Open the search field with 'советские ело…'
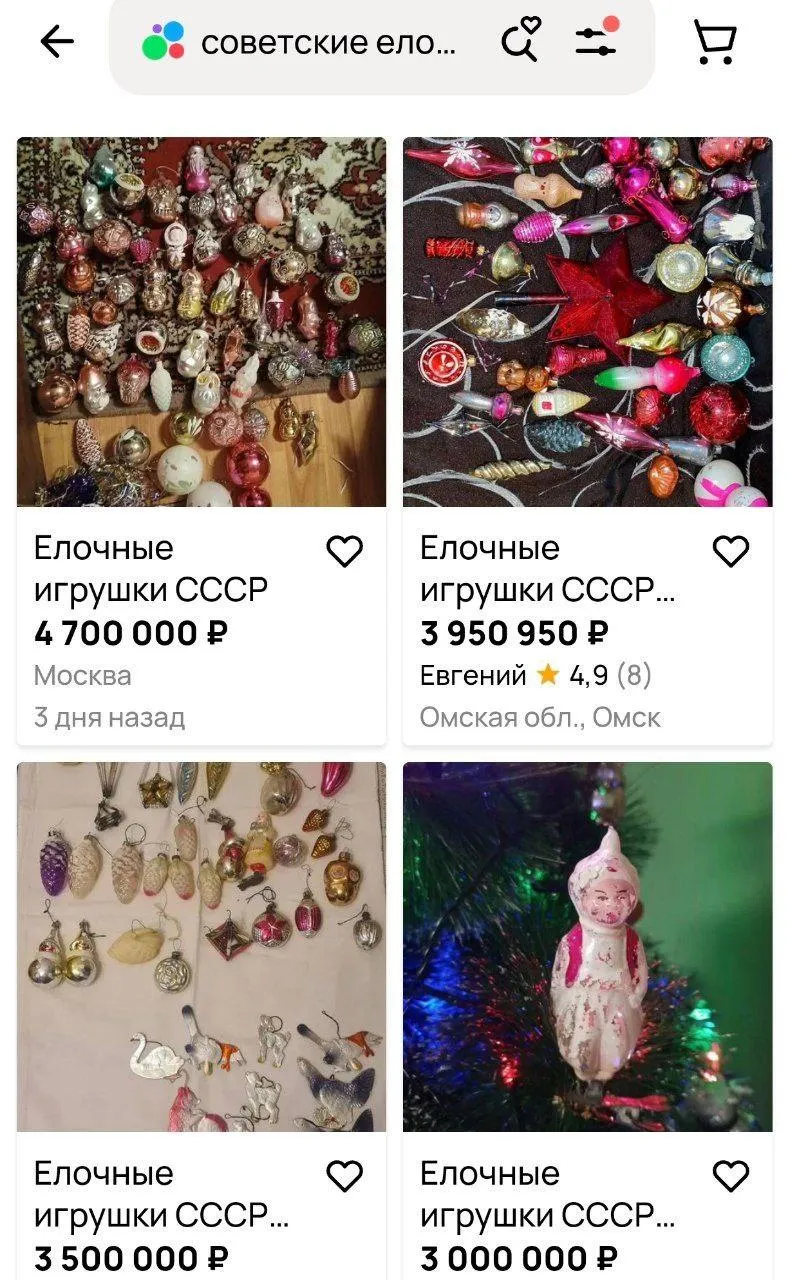The height and width of the screenshot is (1280, 788). [327, 42]
